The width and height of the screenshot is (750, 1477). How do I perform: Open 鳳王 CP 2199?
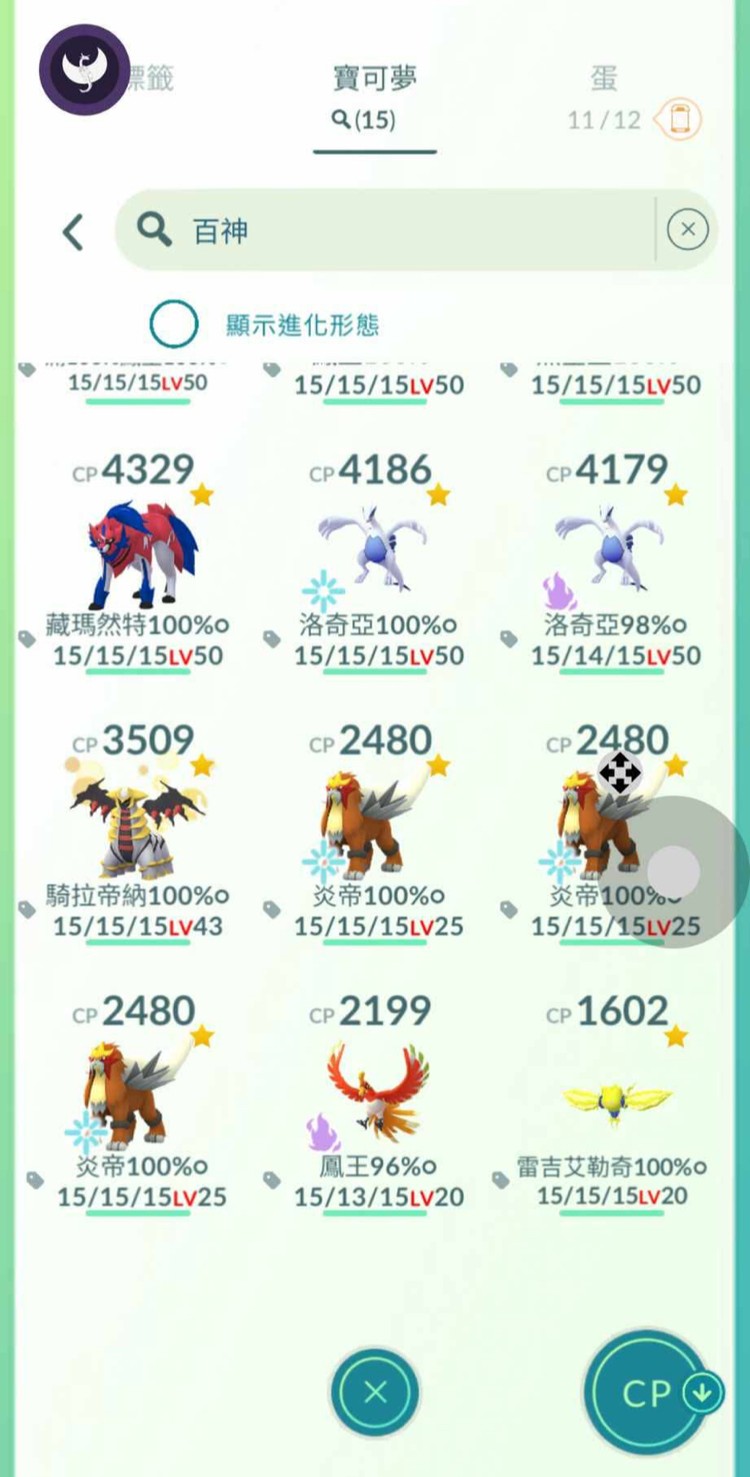click(377, 1095)
